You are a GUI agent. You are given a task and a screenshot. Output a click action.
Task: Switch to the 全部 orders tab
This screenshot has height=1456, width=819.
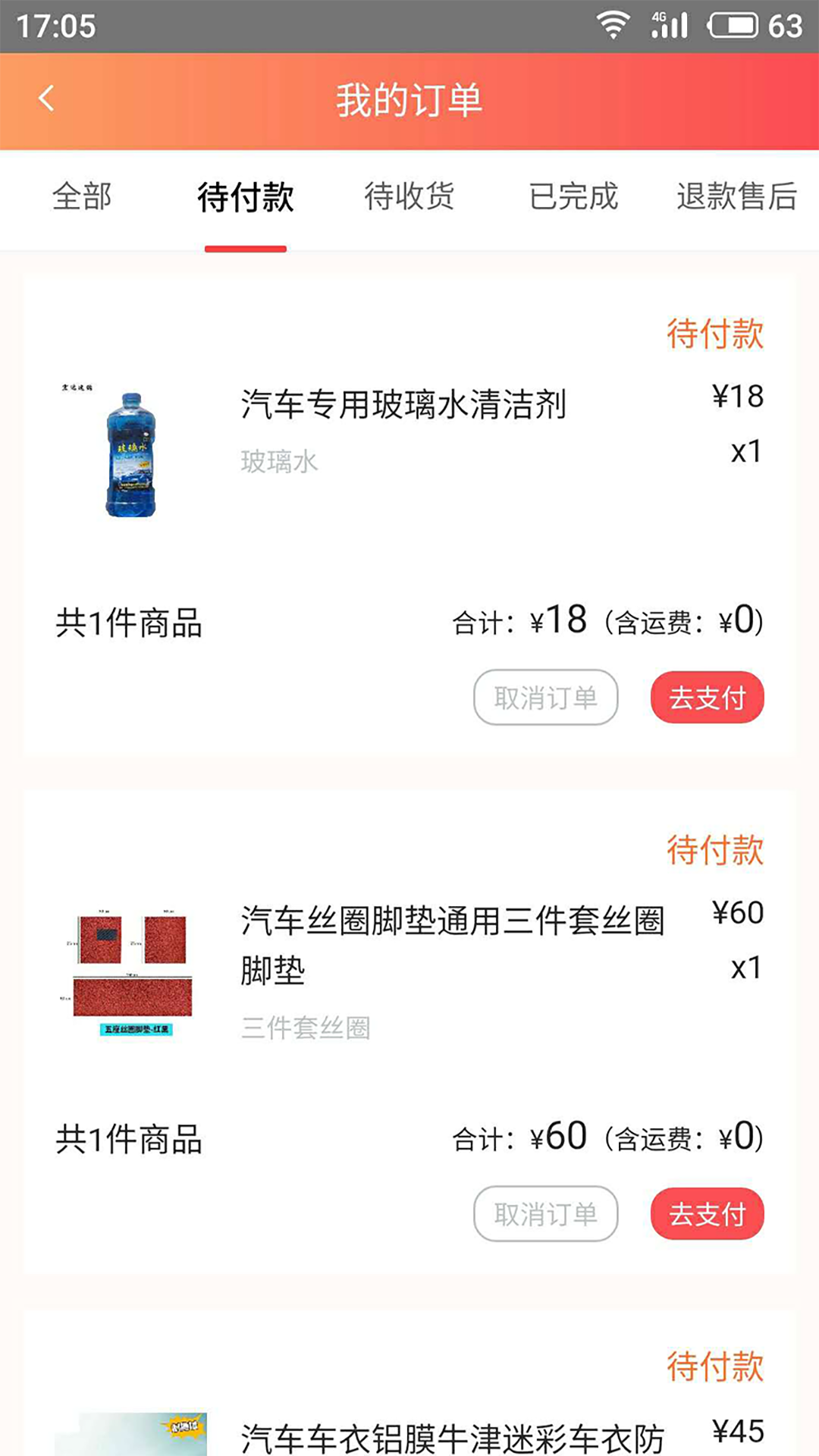click(x=82, y=197)
